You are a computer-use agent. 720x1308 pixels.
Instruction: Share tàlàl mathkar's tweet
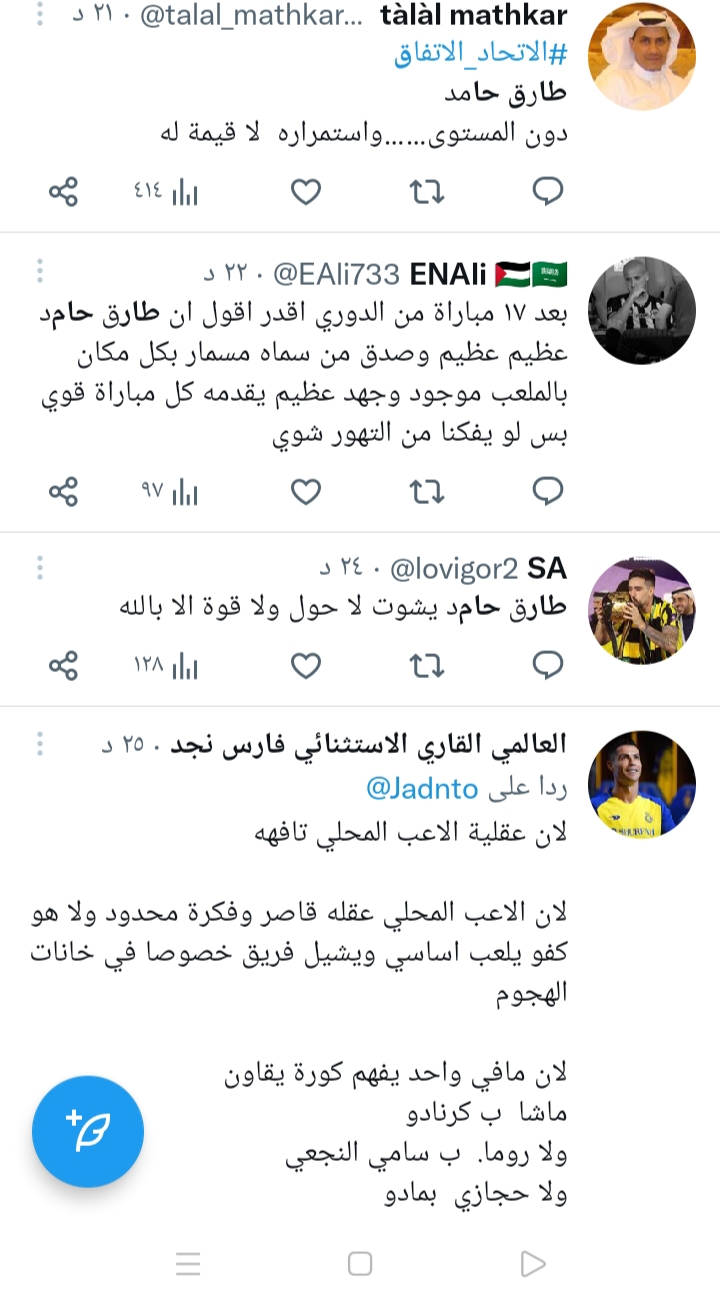pyautogui.click(x=64, y=191)
